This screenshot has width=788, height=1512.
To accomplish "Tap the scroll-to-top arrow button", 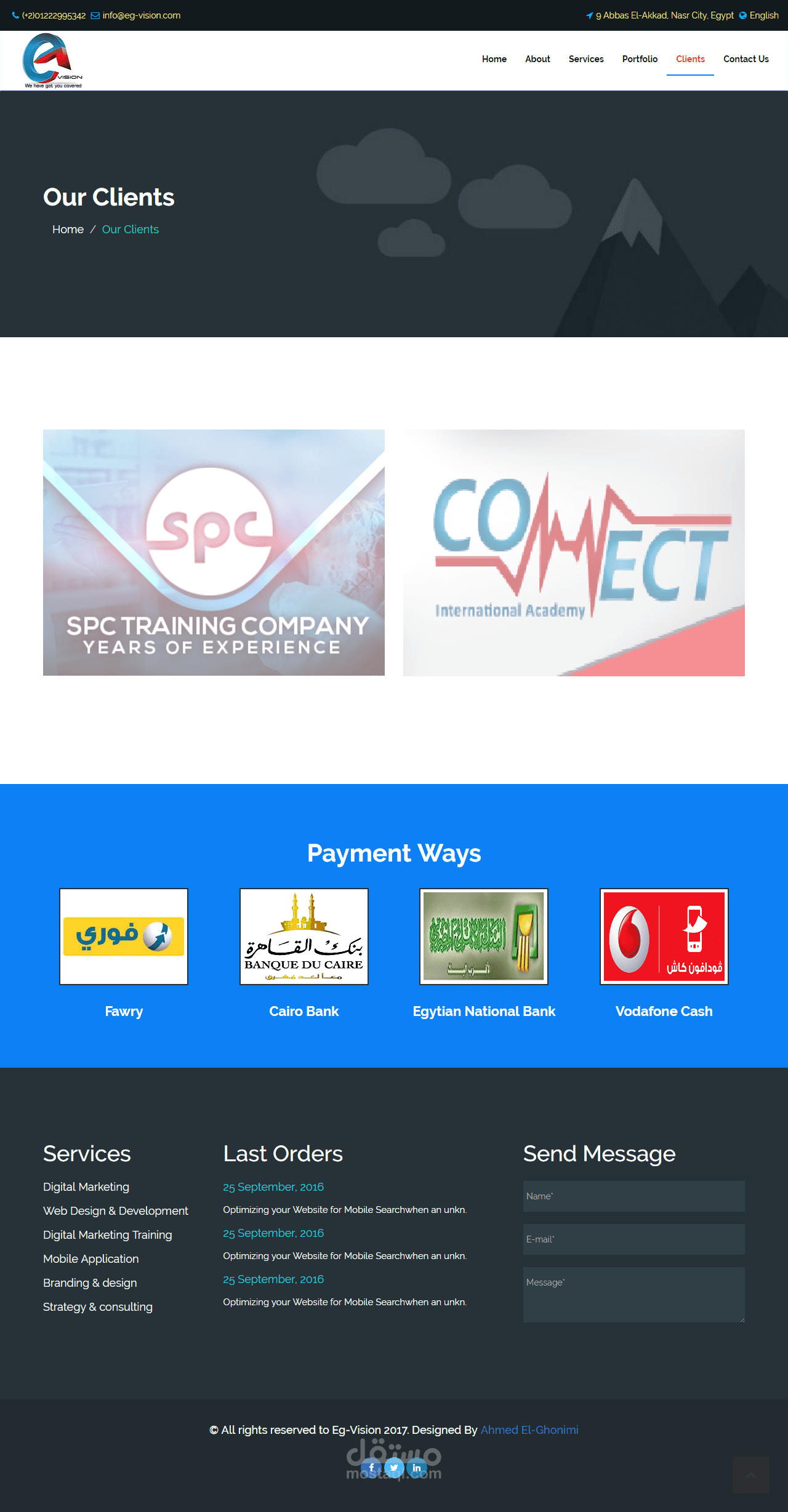I will coord(751,1474).
